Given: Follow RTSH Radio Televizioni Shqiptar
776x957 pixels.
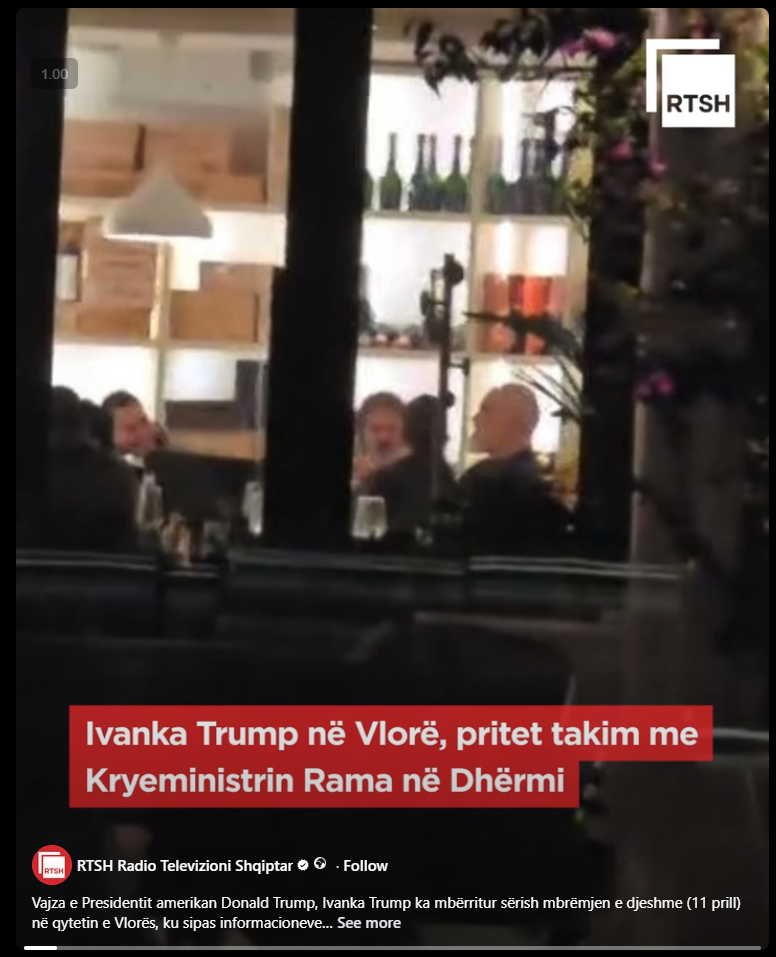Looking at the screenshot, I should (365, 866).
